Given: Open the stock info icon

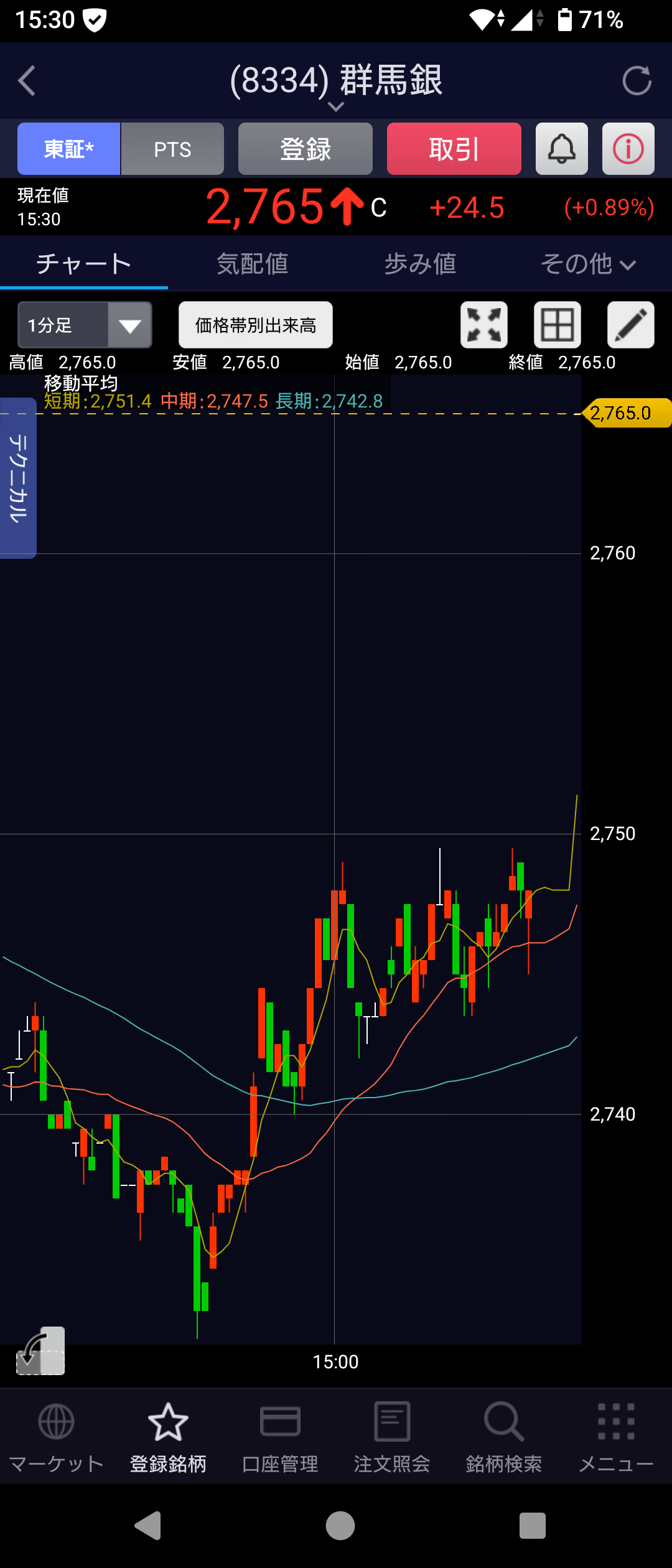Looking at the screenshot, I should (x=628, y=149).
